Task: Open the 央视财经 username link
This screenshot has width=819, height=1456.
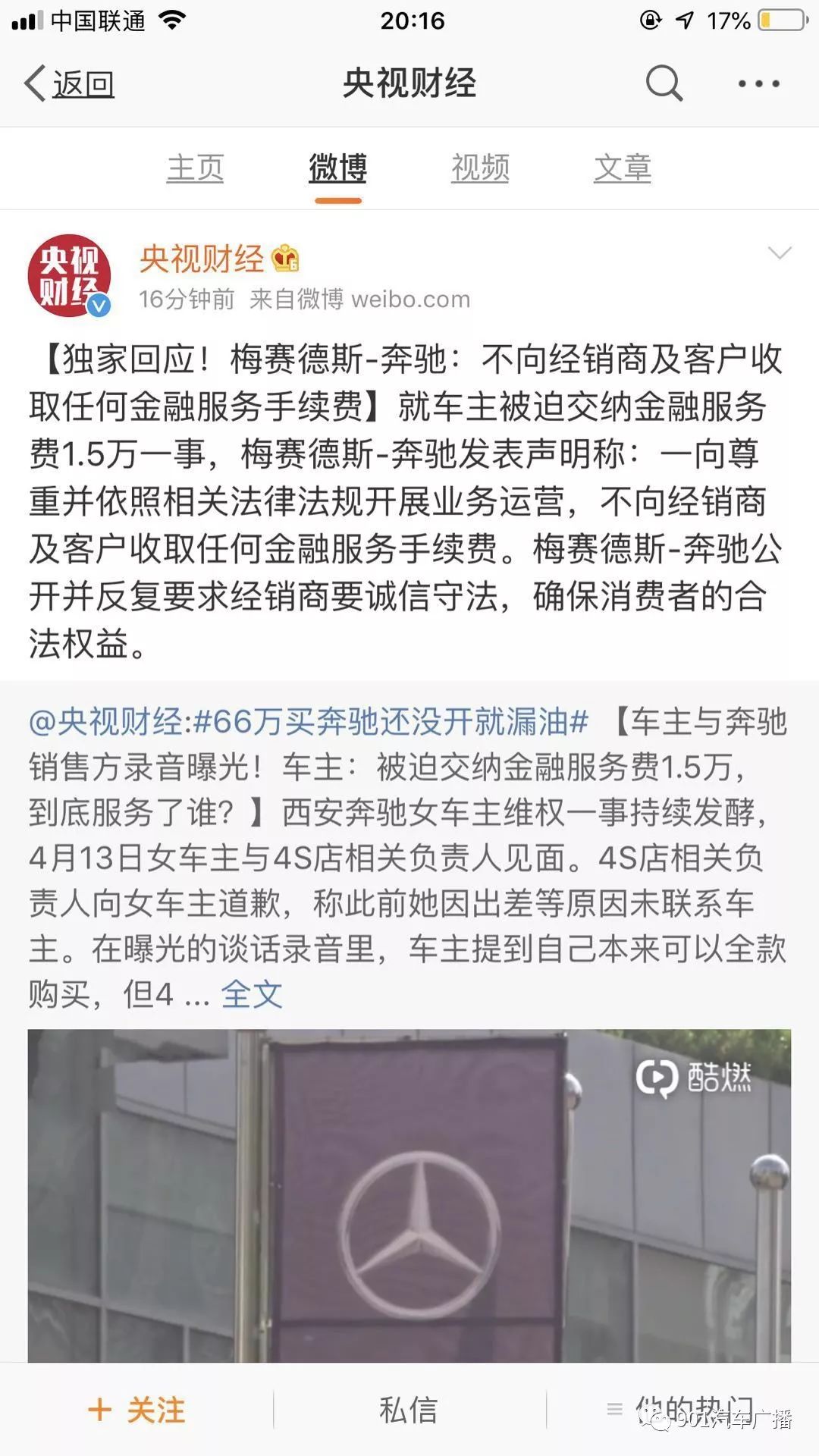Action: [202, 259]
